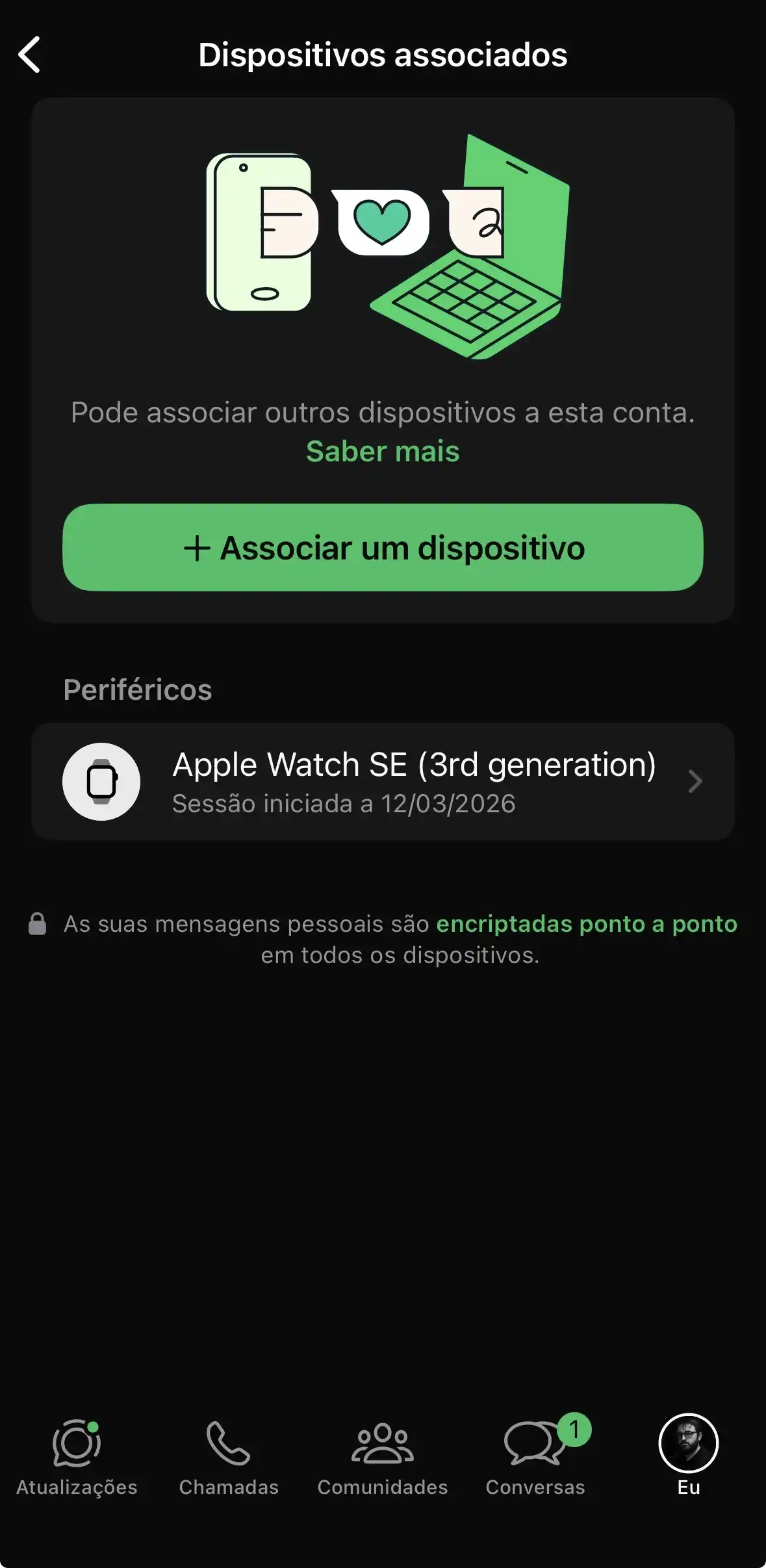The width and height of the screenshot is (766, 1568).
Task: Click the back arrow at top left
Action: point(29,55)
